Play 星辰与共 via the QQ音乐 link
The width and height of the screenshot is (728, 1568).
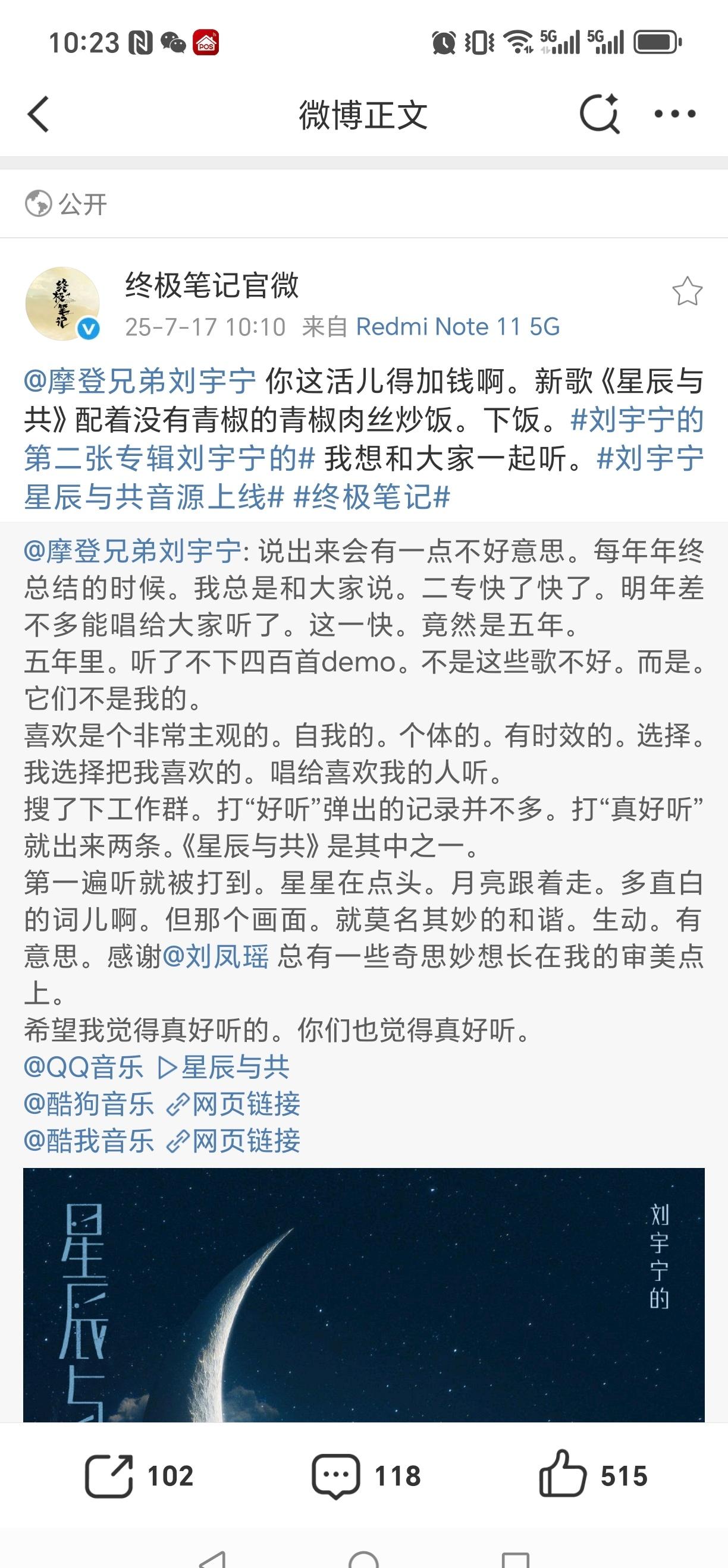[222, 1067]
